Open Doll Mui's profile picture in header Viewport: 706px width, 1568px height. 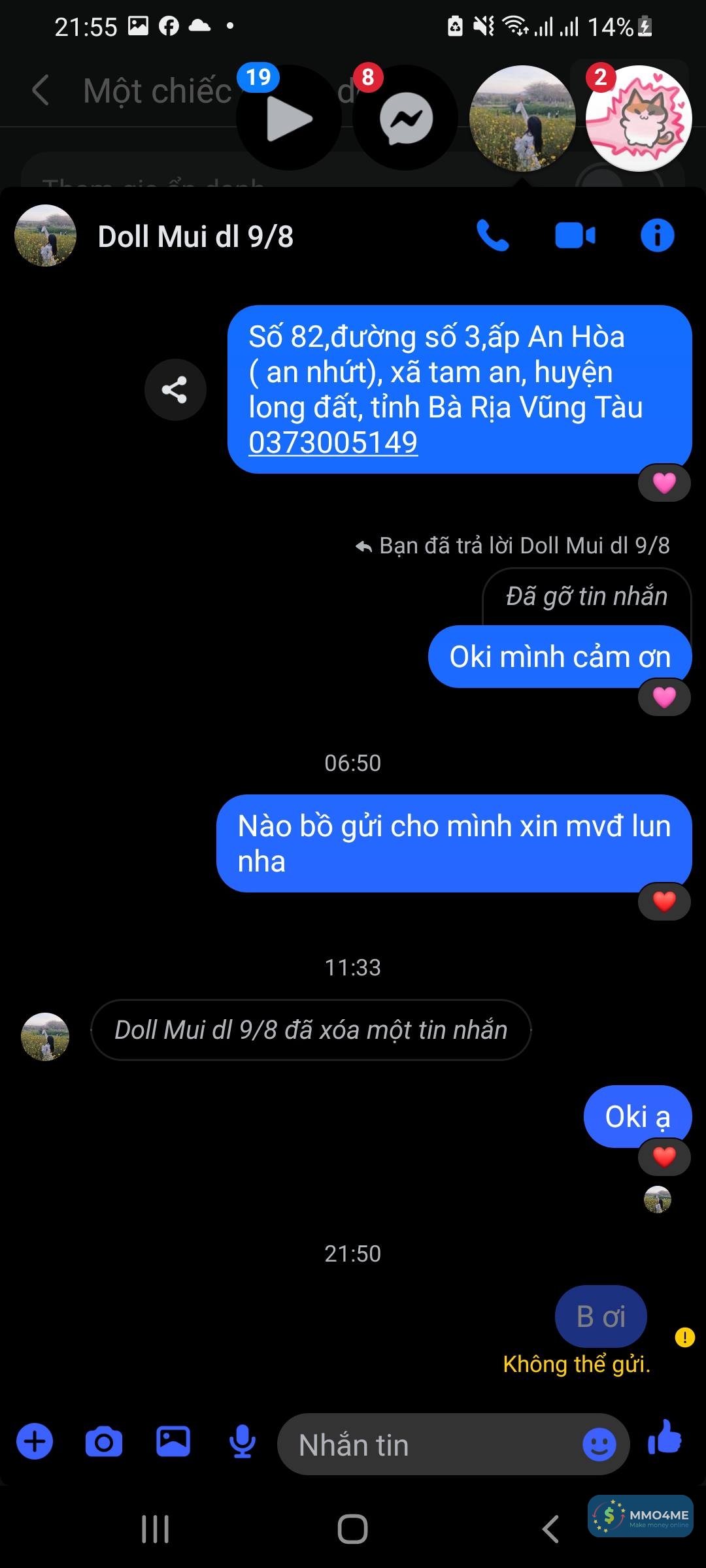click(x=45, y=235)
